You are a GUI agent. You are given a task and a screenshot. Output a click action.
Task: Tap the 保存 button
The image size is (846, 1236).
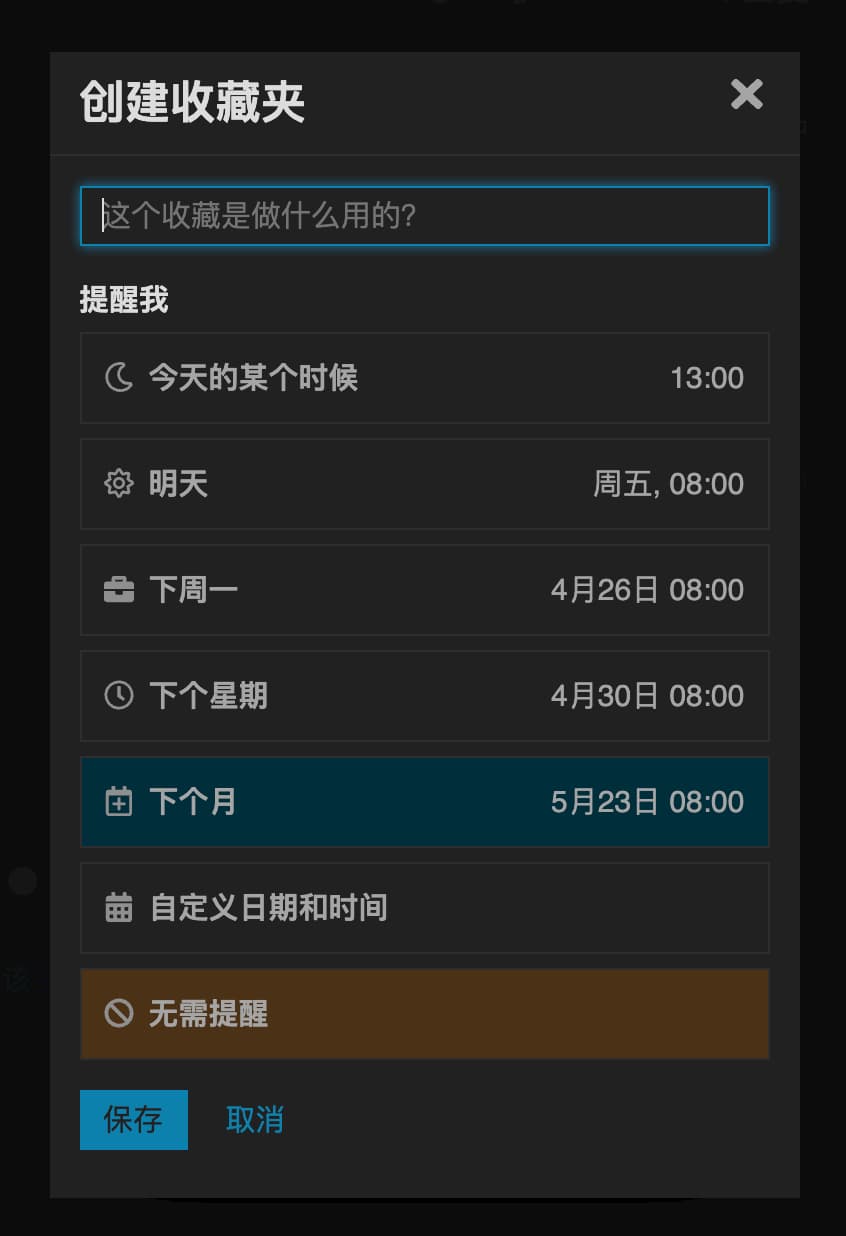(133, 1119)
